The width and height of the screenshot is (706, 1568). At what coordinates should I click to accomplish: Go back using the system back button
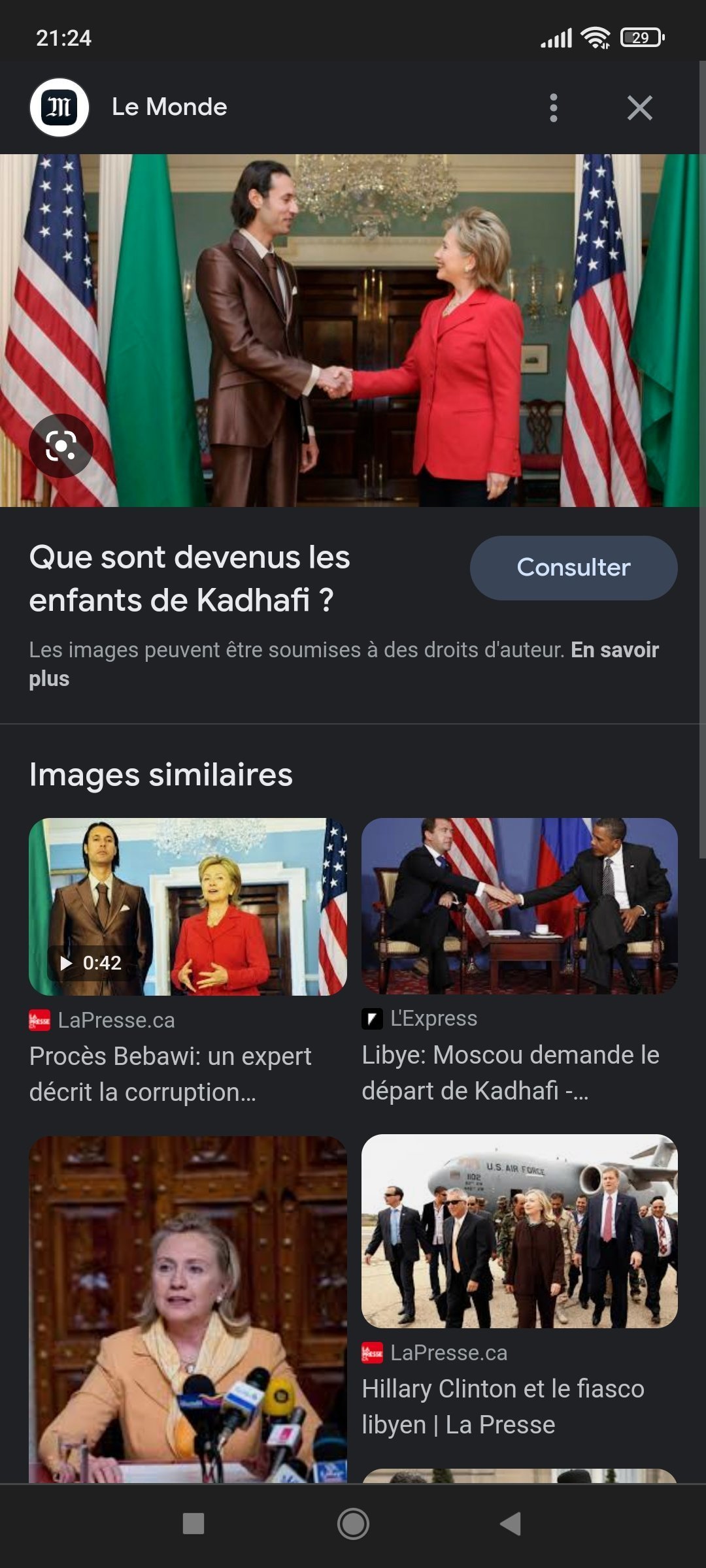[511, 1524]
